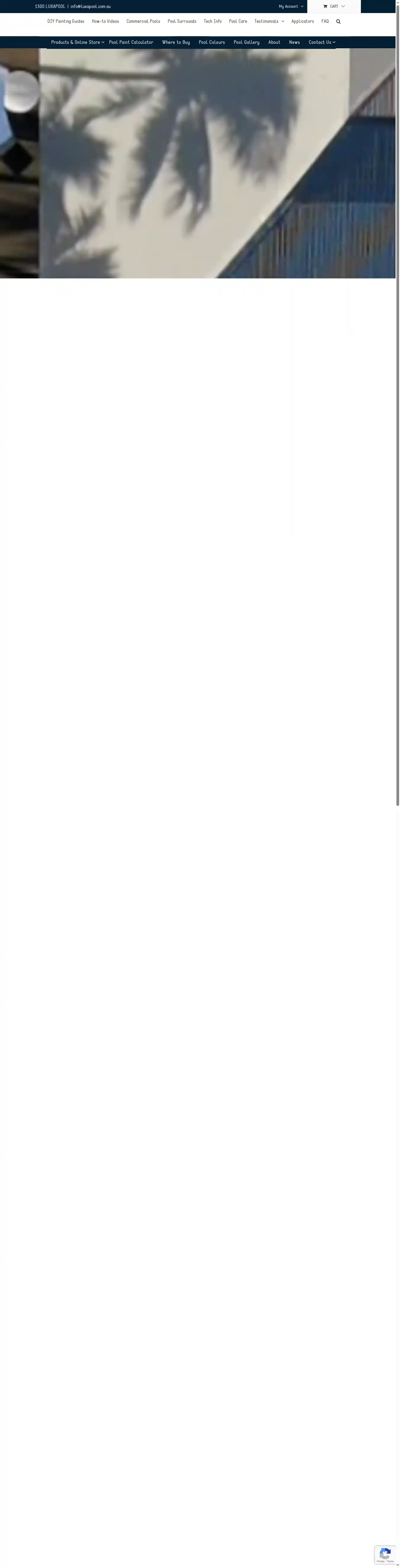Open the Pool Paint Calculator

[x=131, y=43]
